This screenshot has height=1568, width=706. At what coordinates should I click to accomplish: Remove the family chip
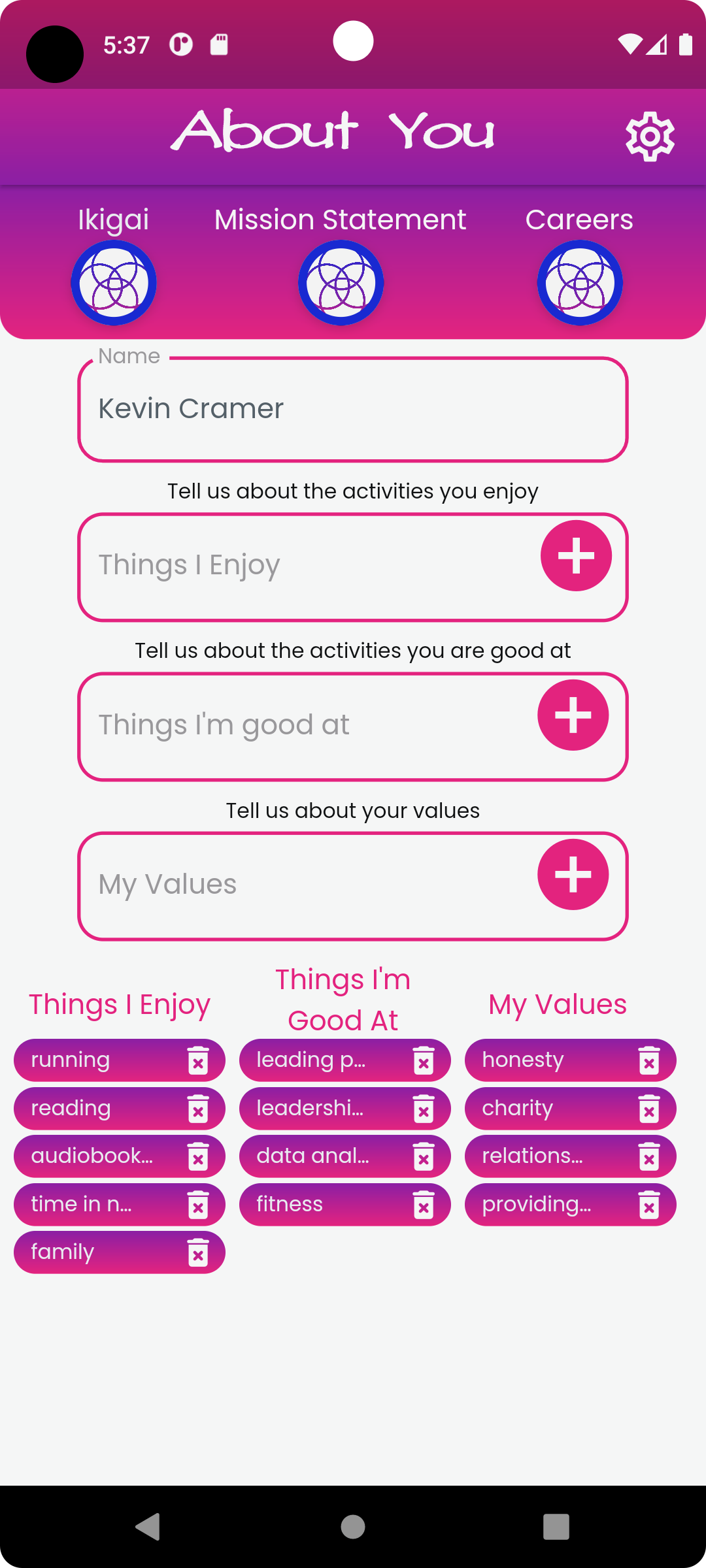click(198, 1252)
